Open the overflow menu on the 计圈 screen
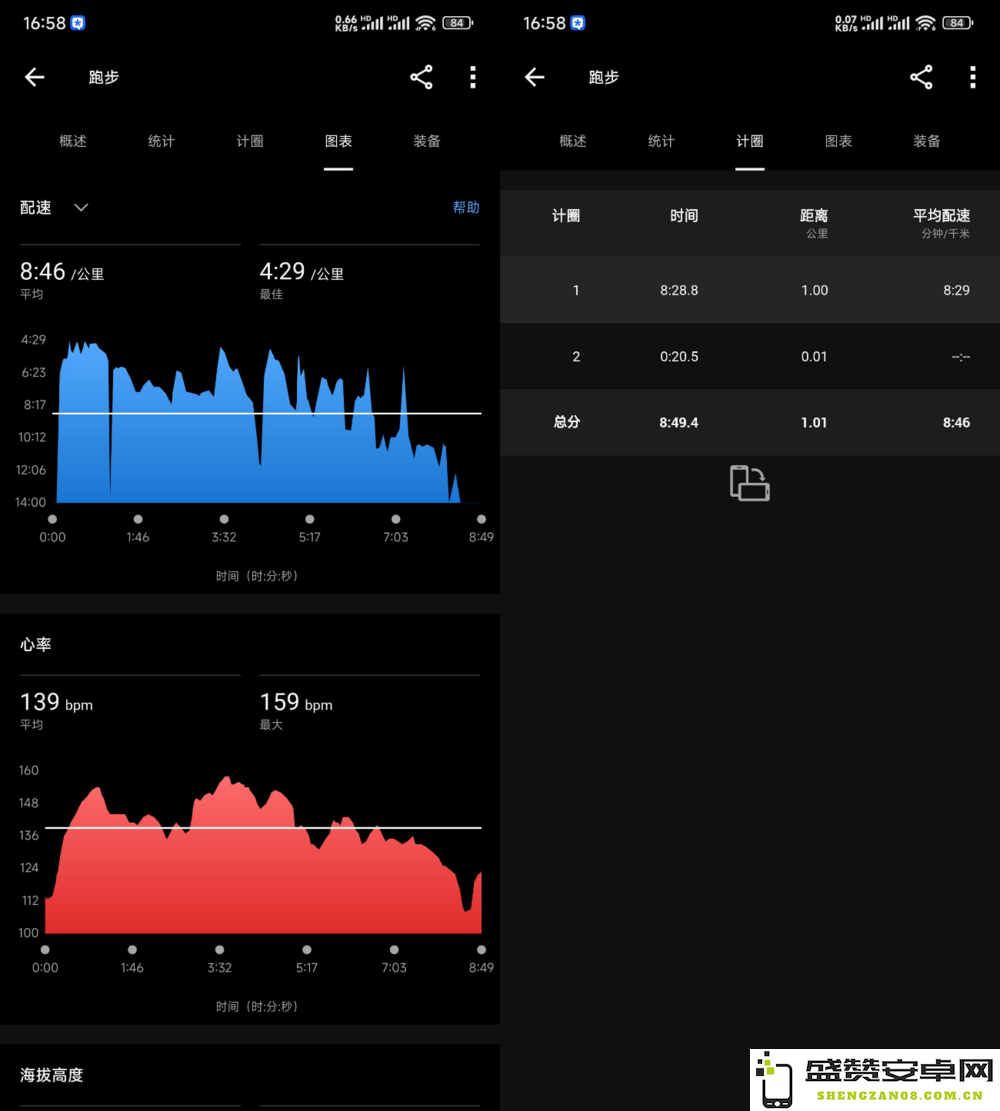The width and height of the screenshot is (1000, 1111). pos(973,77)
